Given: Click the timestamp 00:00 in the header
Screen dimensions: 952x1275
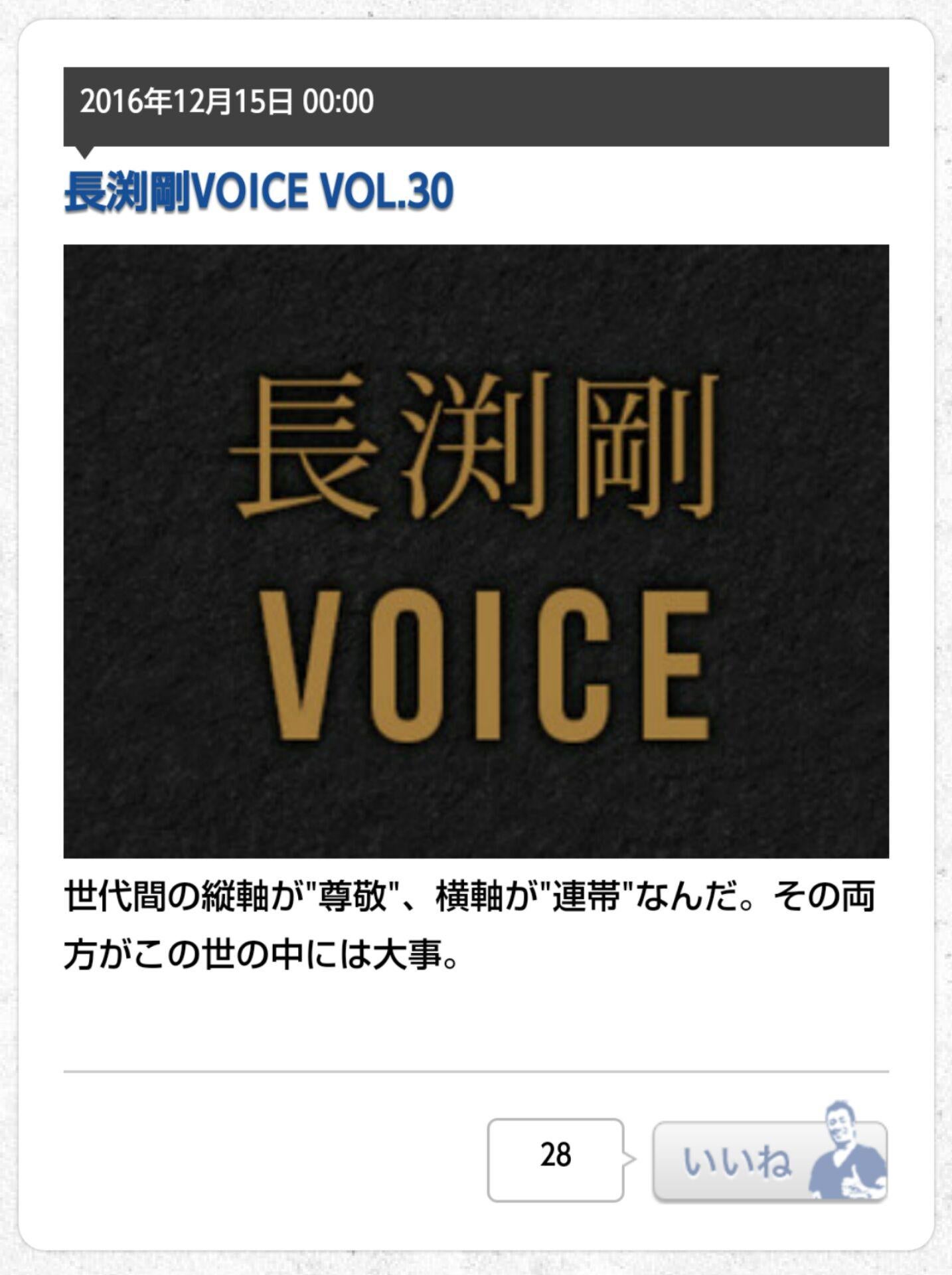Looking at the screenshot, I should [x=339, y=101].
